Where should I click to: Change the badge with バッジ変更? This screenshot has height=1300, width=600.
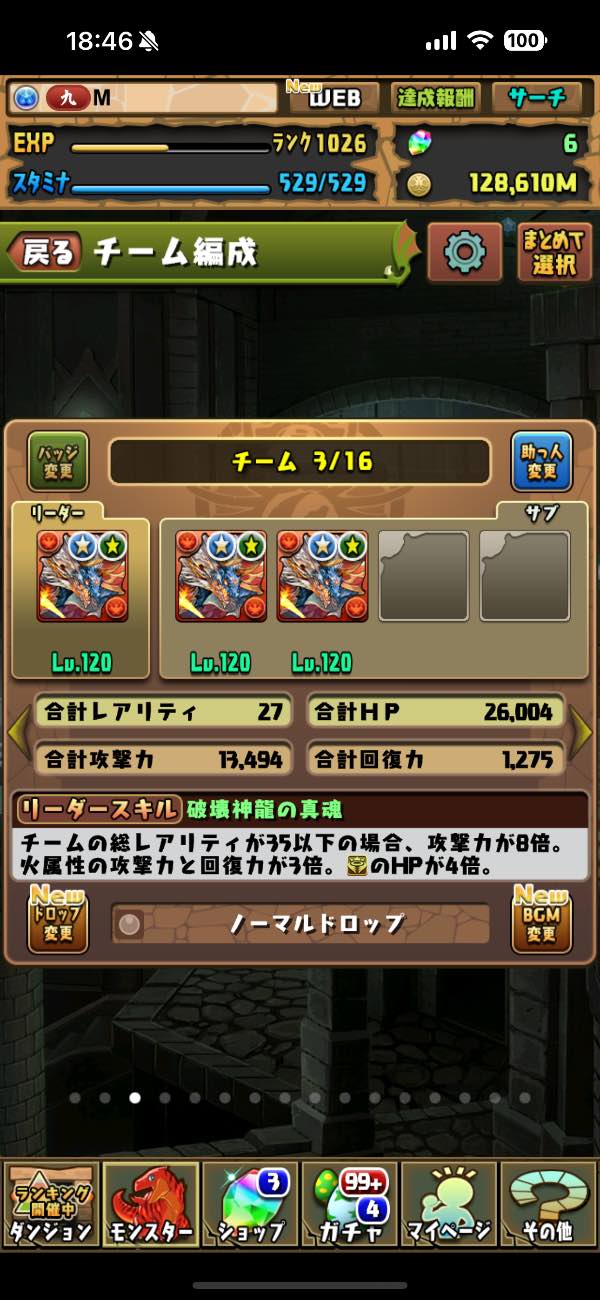[58, 461]
